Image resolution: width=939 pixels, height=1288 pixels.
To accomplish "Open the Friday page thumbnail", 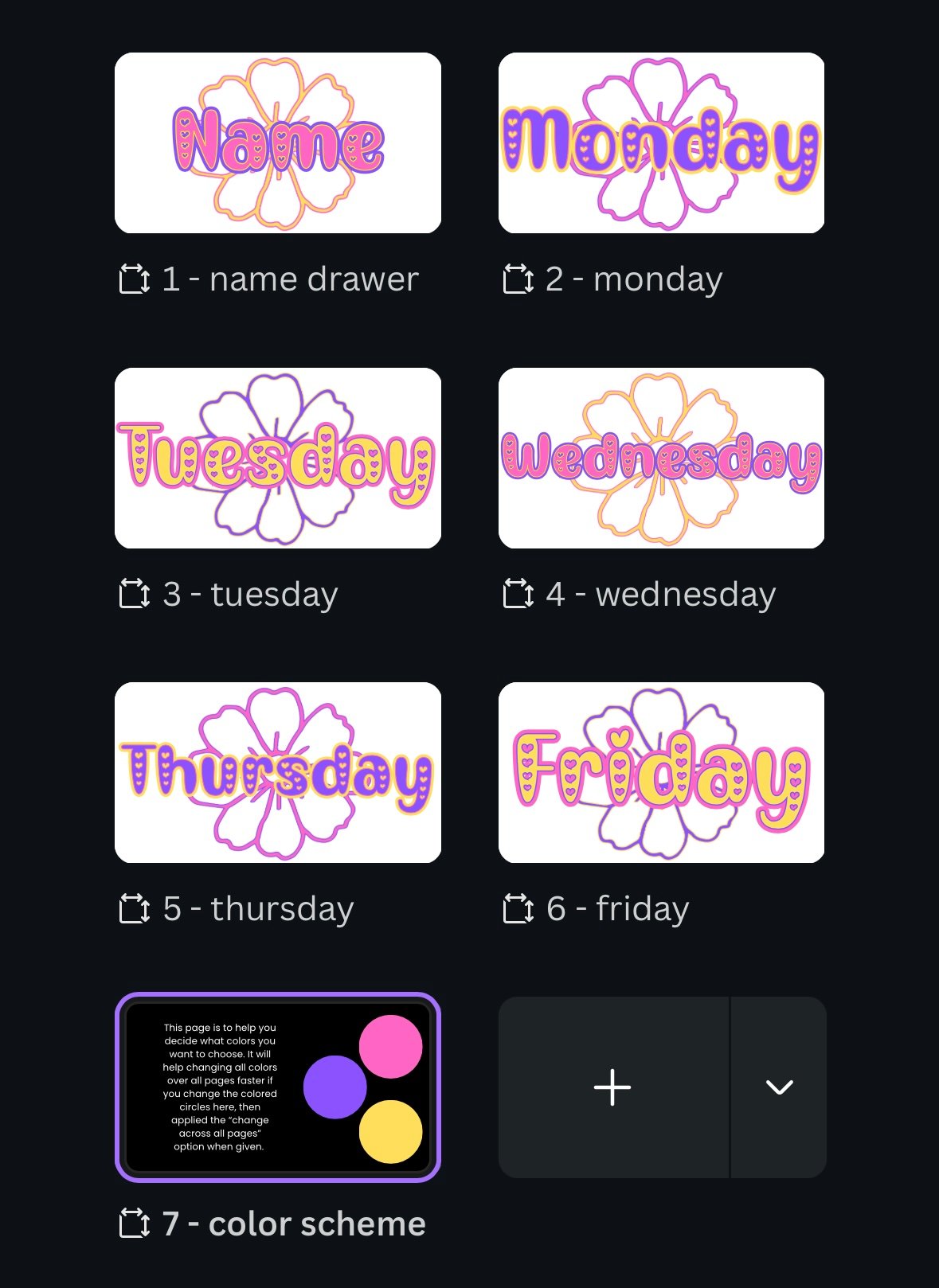I will (x=661, y=772).
